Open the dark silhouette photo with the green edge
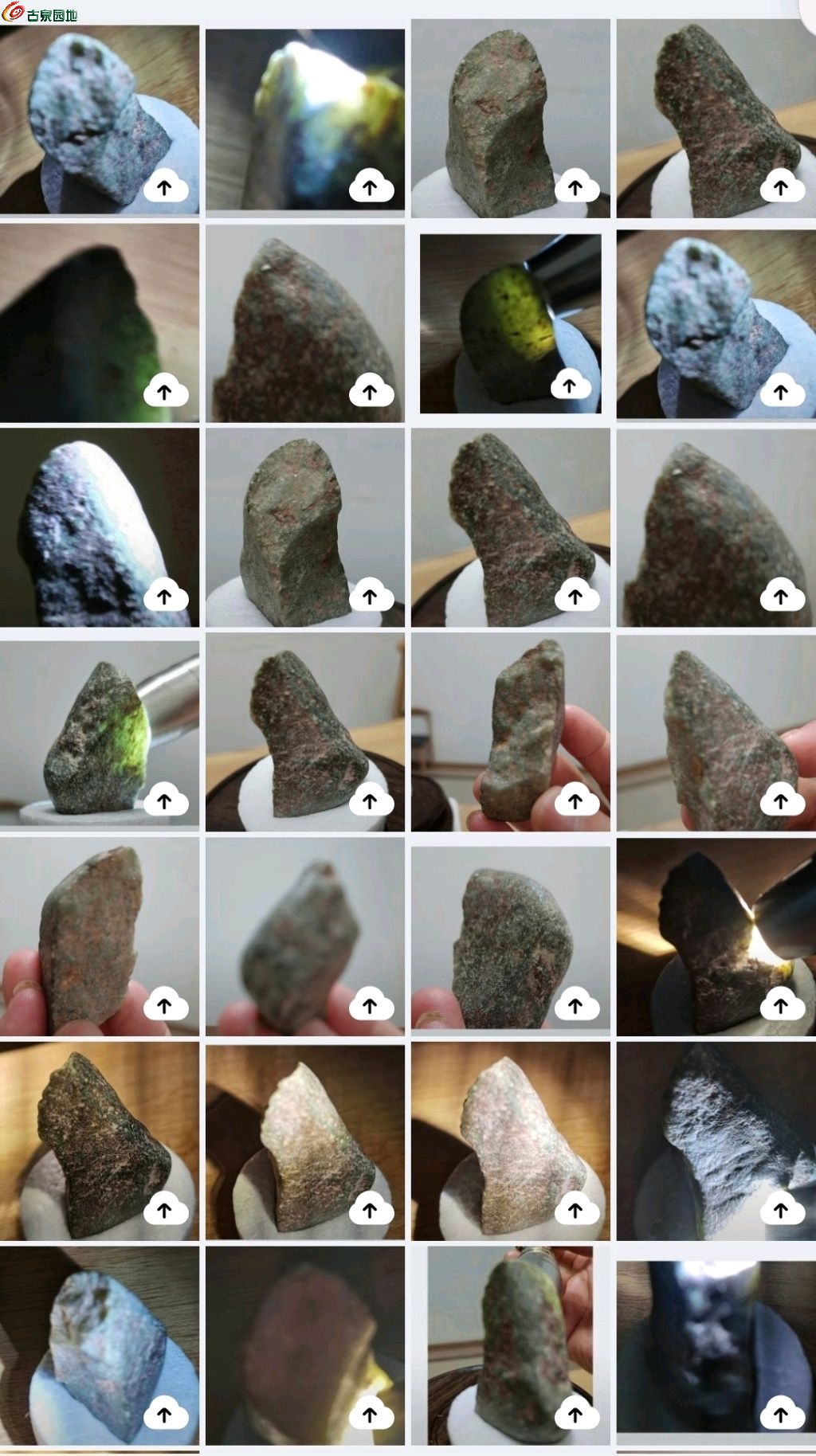This screenshot has width=816, height=1456. [x=80, y=319]
